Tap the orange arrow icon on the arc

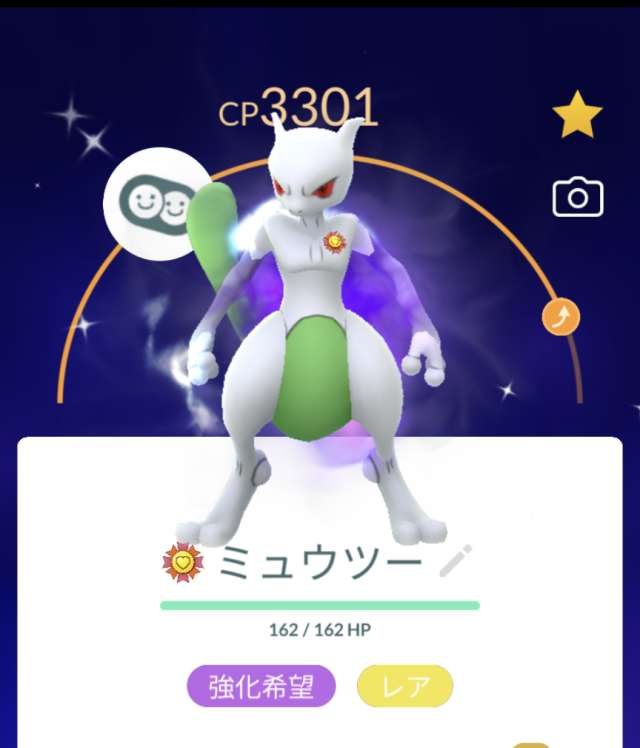pyautogui.click(x=561, y=316)
